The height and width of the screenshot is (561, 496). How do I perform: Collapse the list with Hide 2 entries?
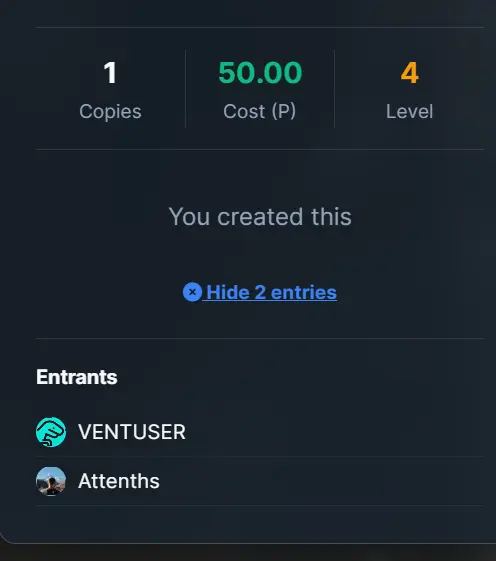(260, 292)
